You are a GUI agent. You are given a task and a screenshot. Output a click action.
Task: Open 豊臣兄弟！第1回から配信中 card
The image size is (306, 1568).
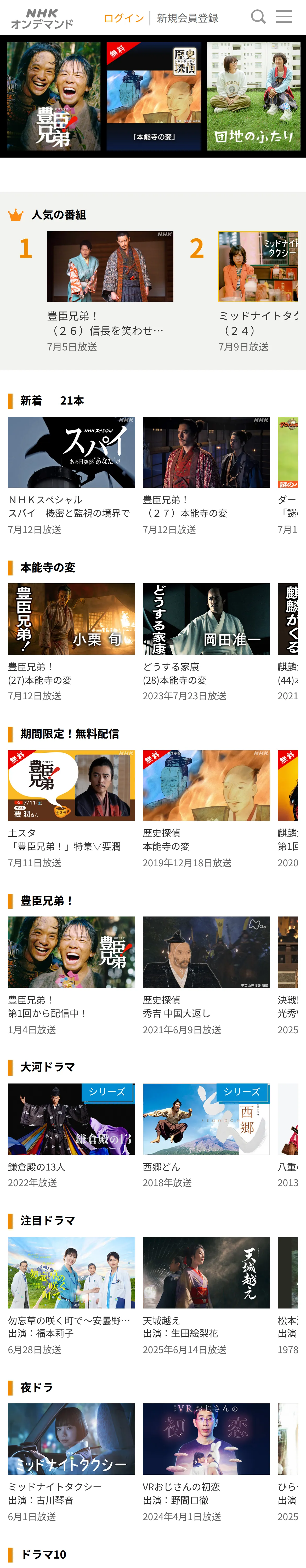(x=71, y=976)
